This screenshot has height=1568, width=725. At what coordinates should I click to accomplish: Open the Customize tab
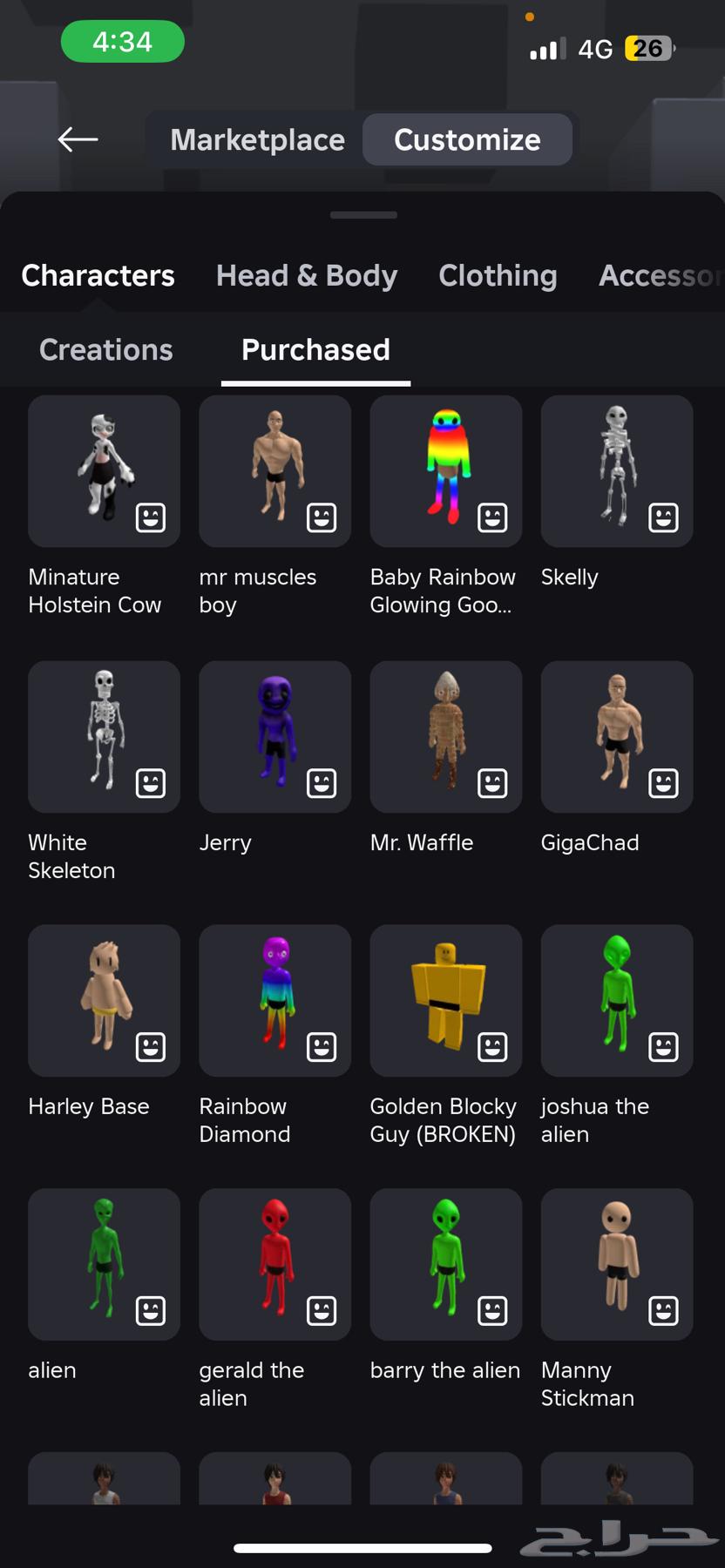click(x=467, y=139)
